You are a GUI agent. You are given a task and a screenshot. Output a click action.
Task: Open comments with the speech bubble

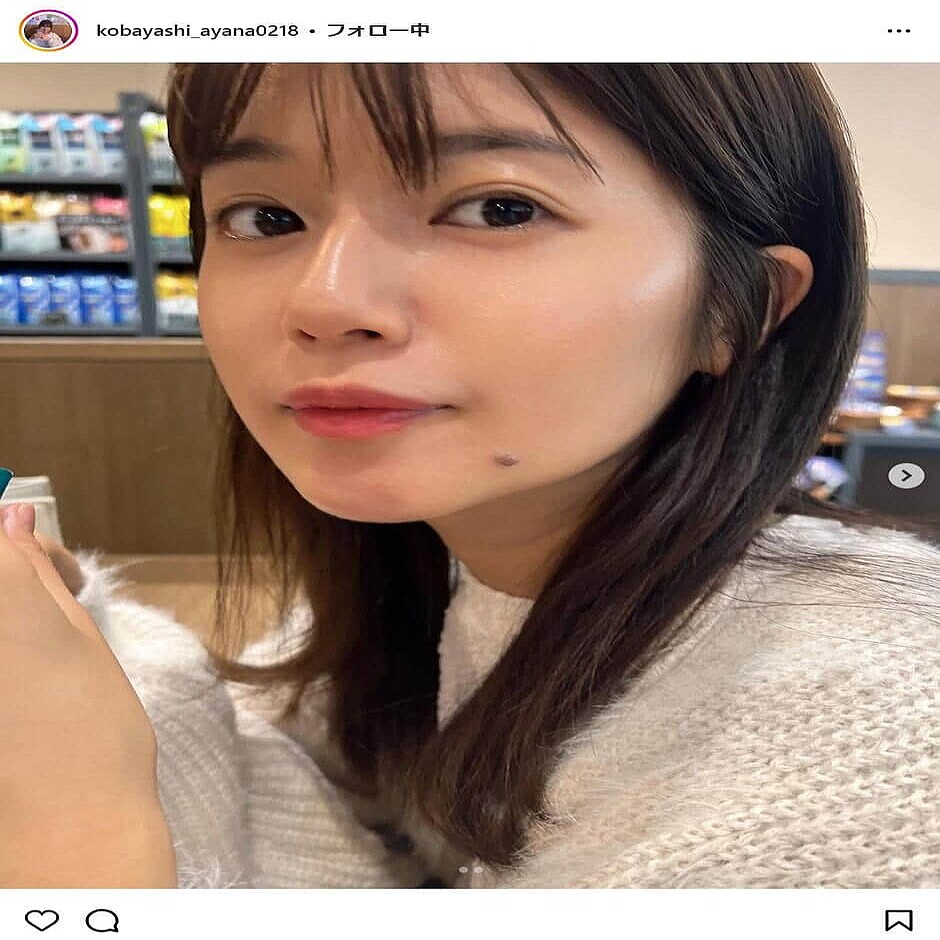[x=102, y=919]
